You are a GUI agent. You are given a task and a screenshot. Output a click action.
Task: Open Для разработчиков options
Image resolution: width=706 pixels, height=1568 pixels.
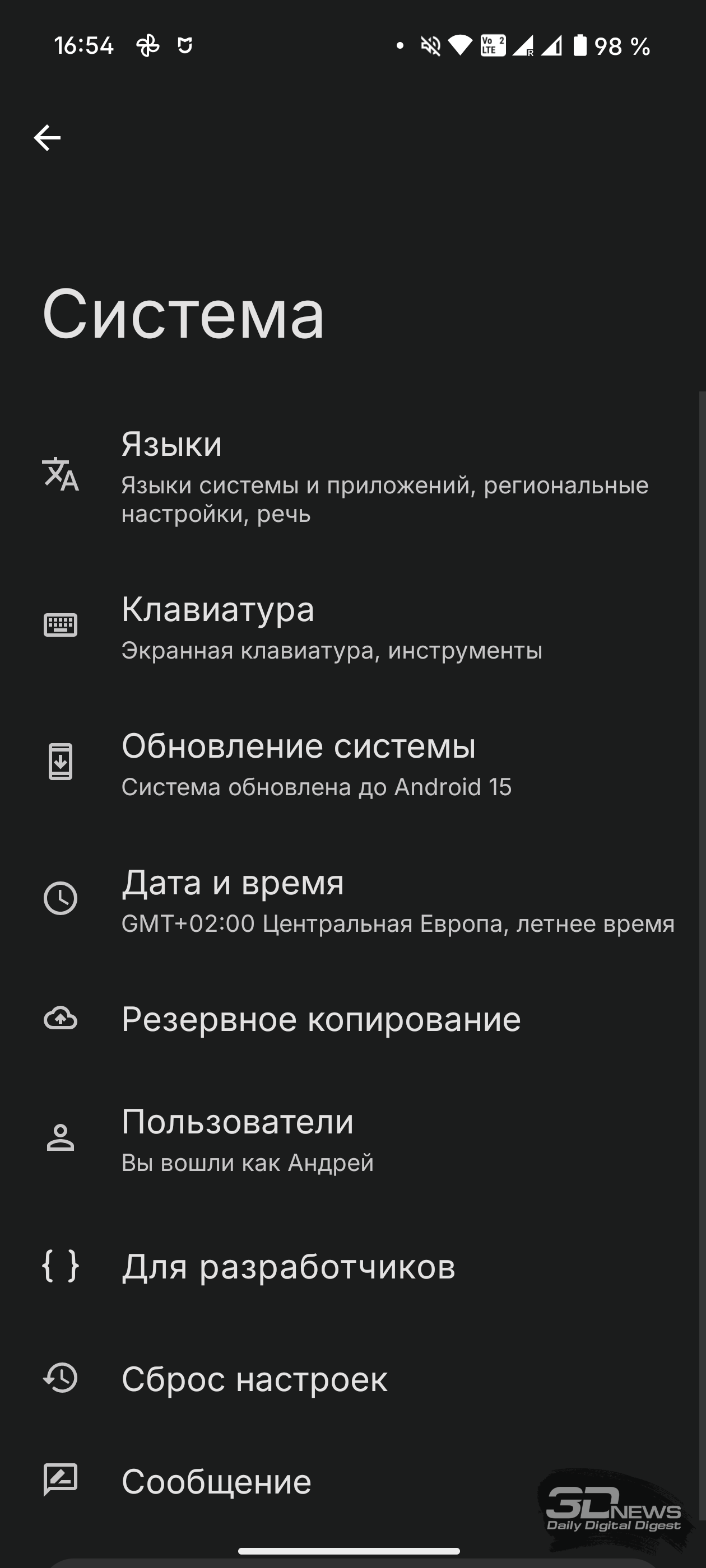(x=352, y=1266)
